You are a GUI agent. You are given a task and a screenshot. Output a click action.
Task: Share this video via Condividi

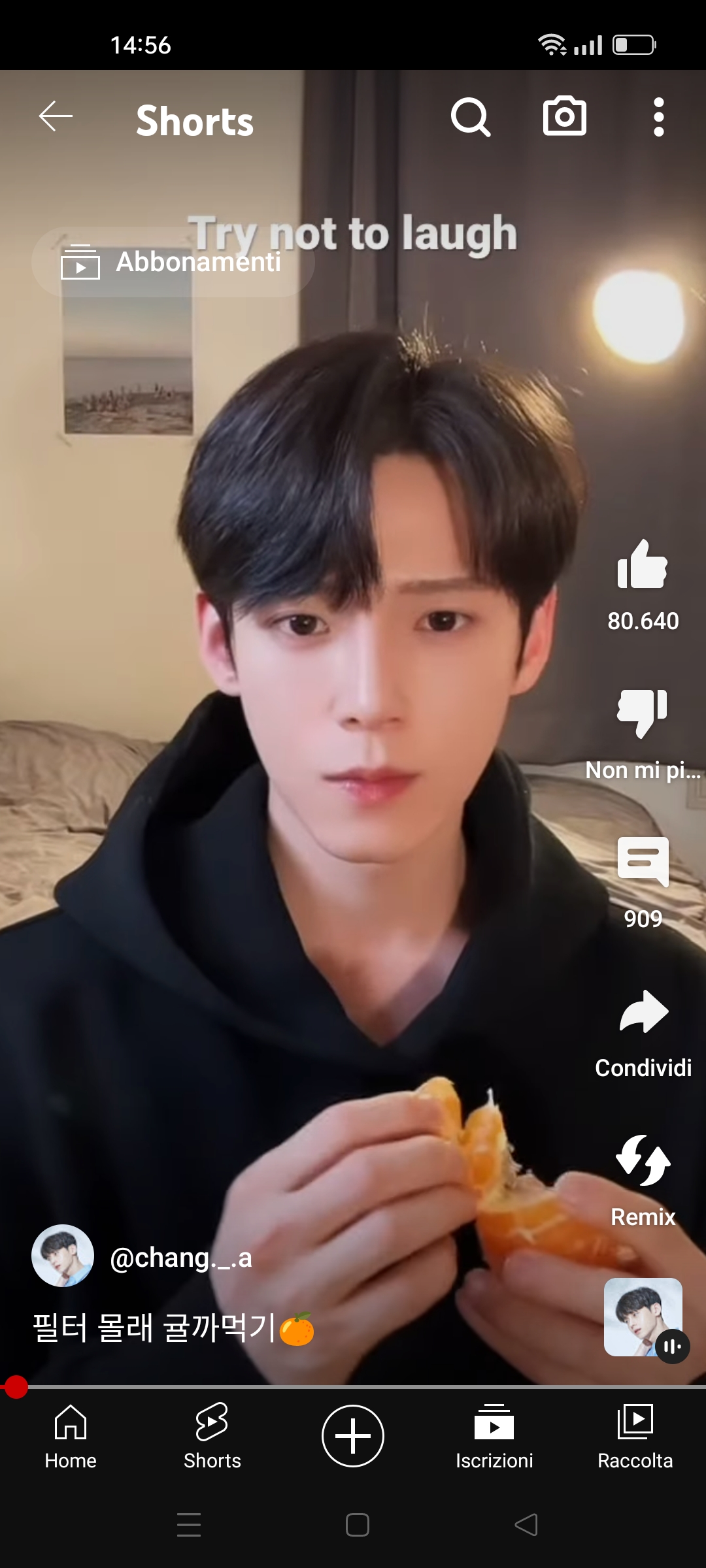643,1013
